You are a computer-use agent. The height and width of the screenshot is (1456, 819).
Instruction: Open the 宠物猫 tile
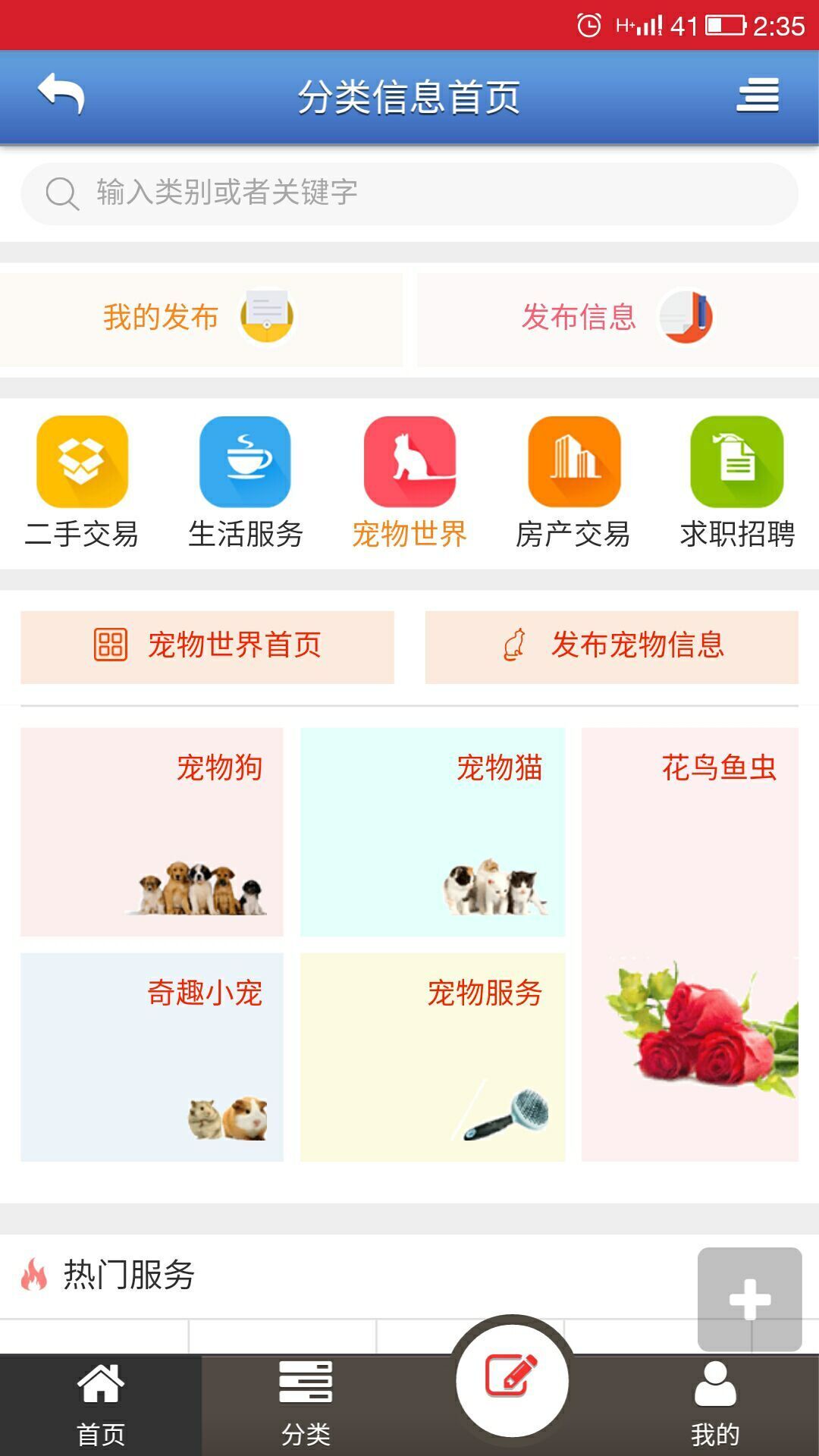coord(432,832)
